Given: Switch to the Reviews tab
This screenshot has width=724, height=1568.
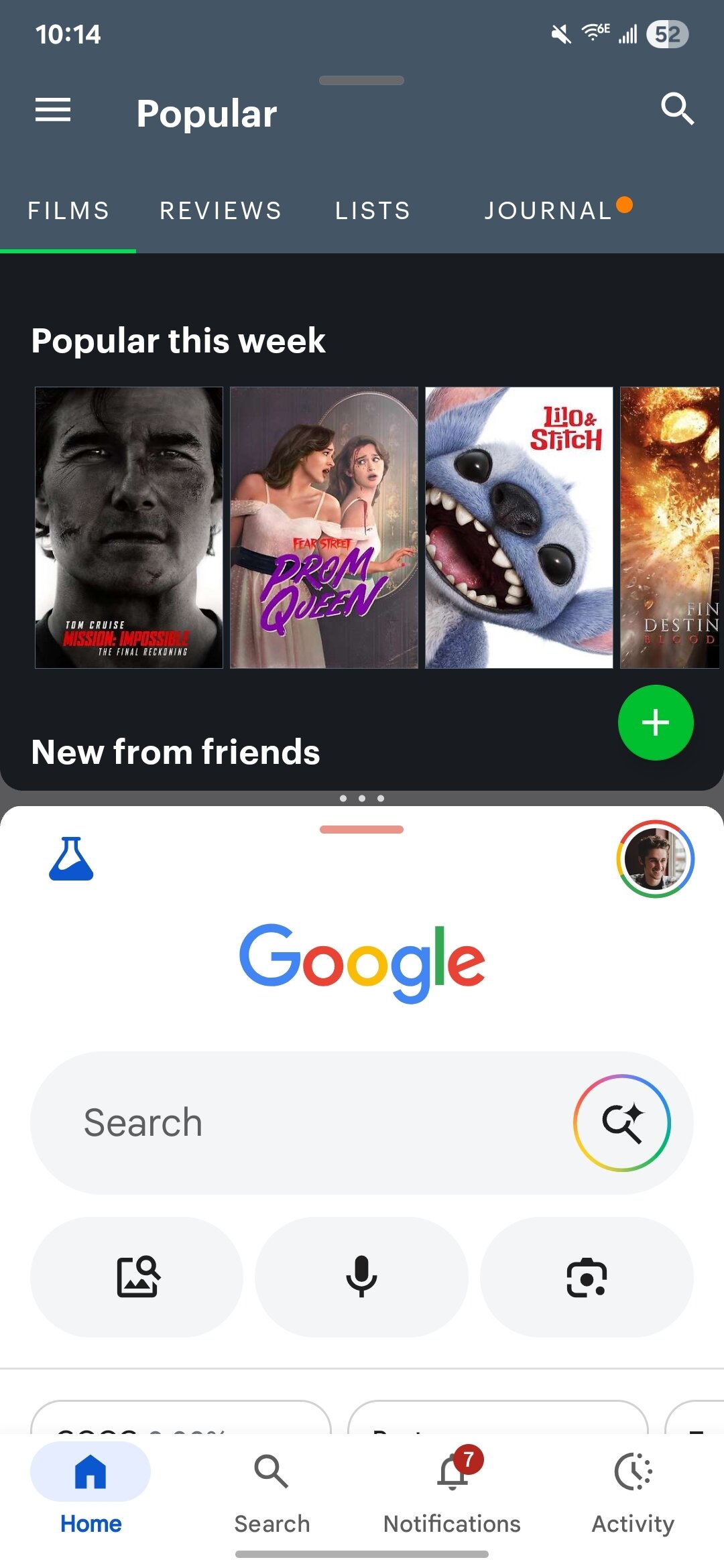Looking at the screenshot, I should tap(221, 211).
